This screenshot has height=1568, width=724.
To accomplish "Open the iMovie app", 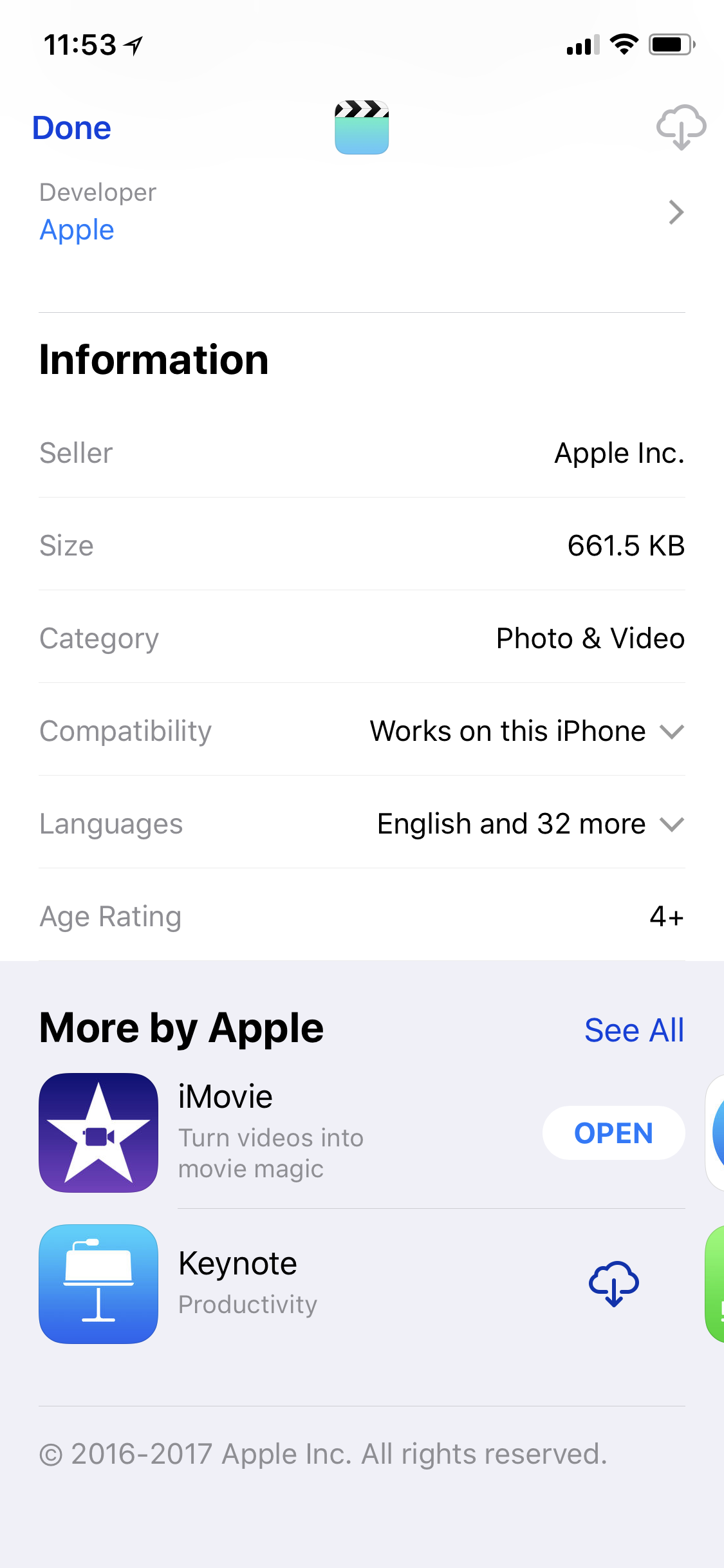I will click(613, 1133).
